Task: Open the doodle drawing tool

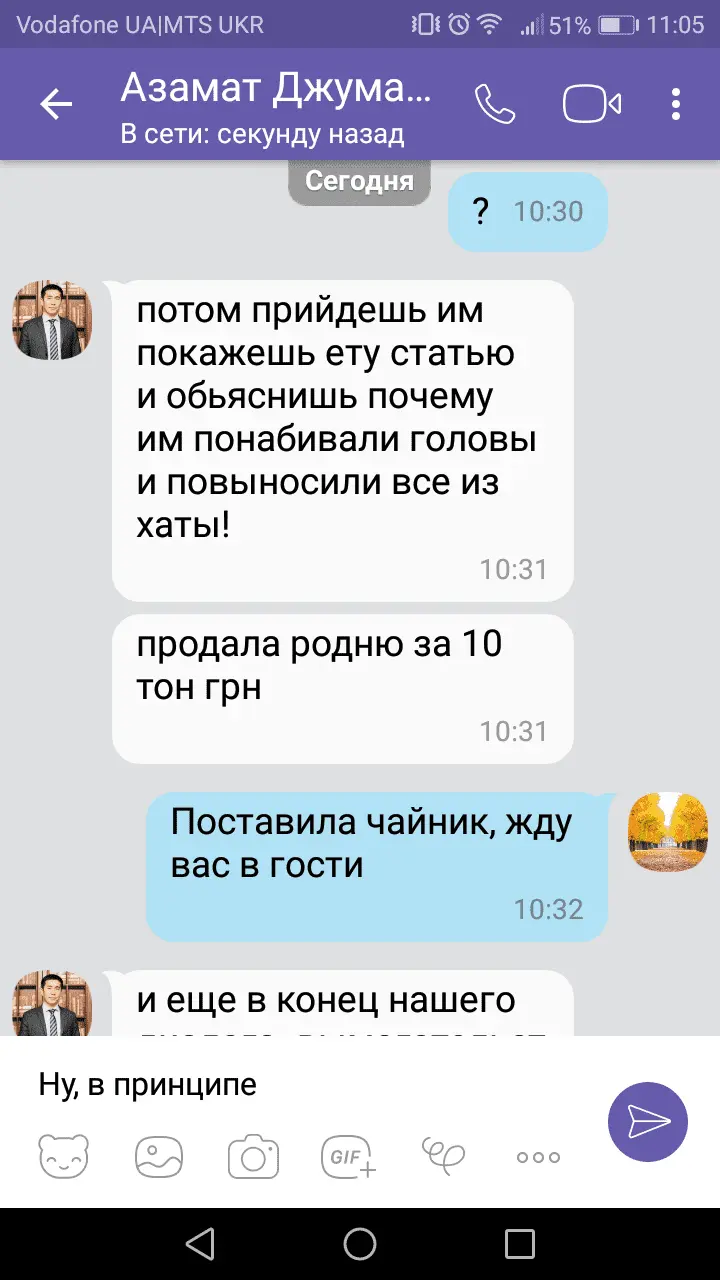Action: [x=443, y=1155]
